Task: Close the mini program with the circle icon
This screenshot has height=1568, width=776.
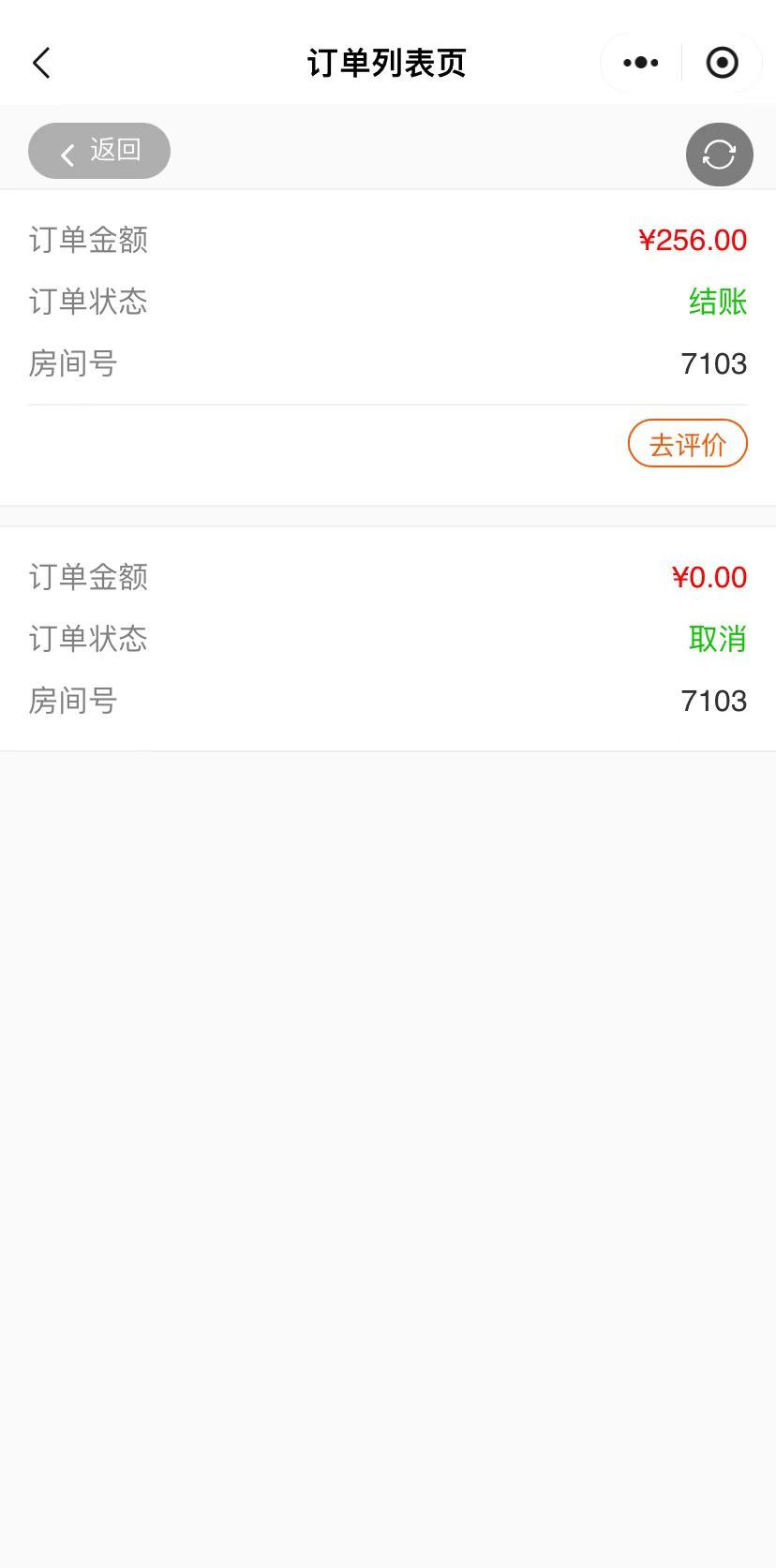Action: click(x=722, y=63)
